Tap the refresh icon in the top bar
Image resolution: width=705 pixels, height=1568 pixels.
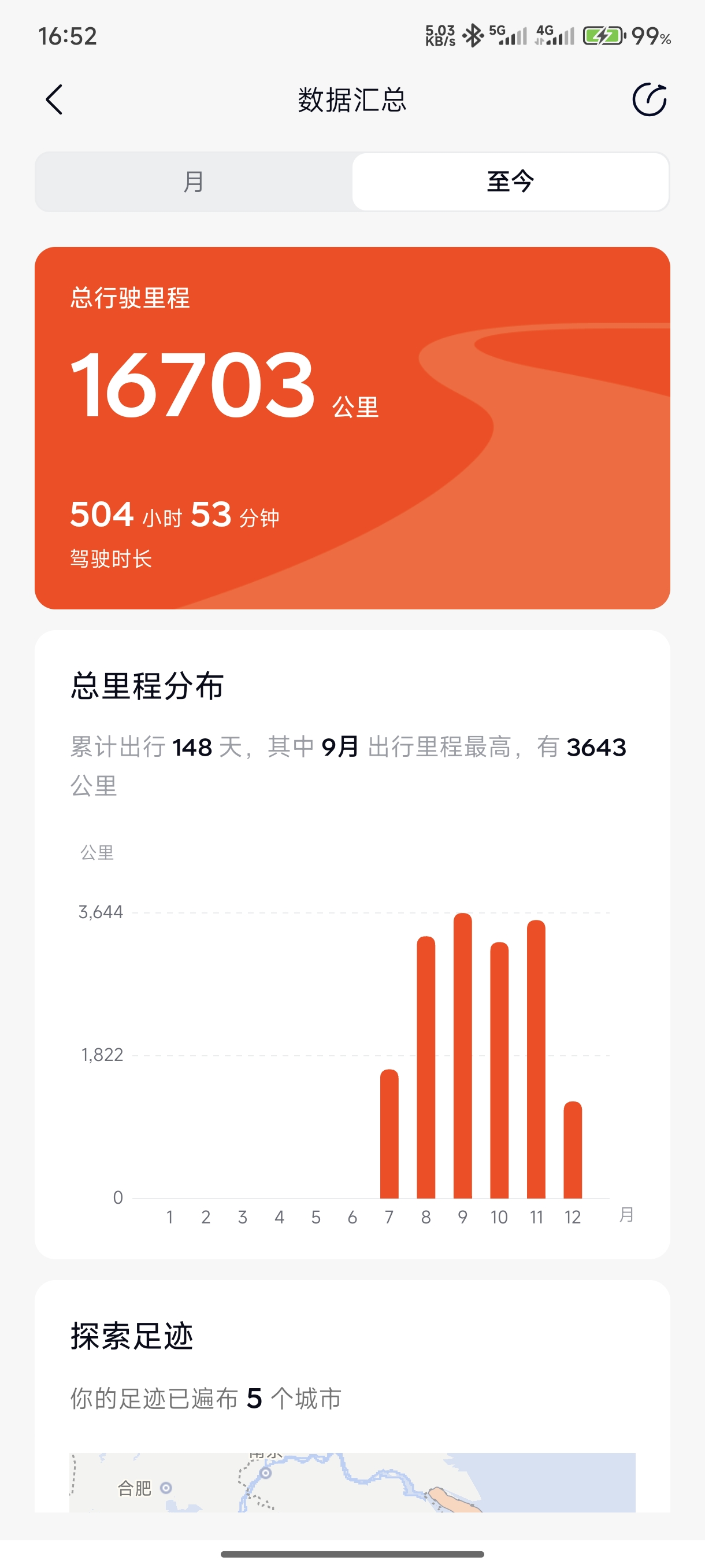point(649,100)
